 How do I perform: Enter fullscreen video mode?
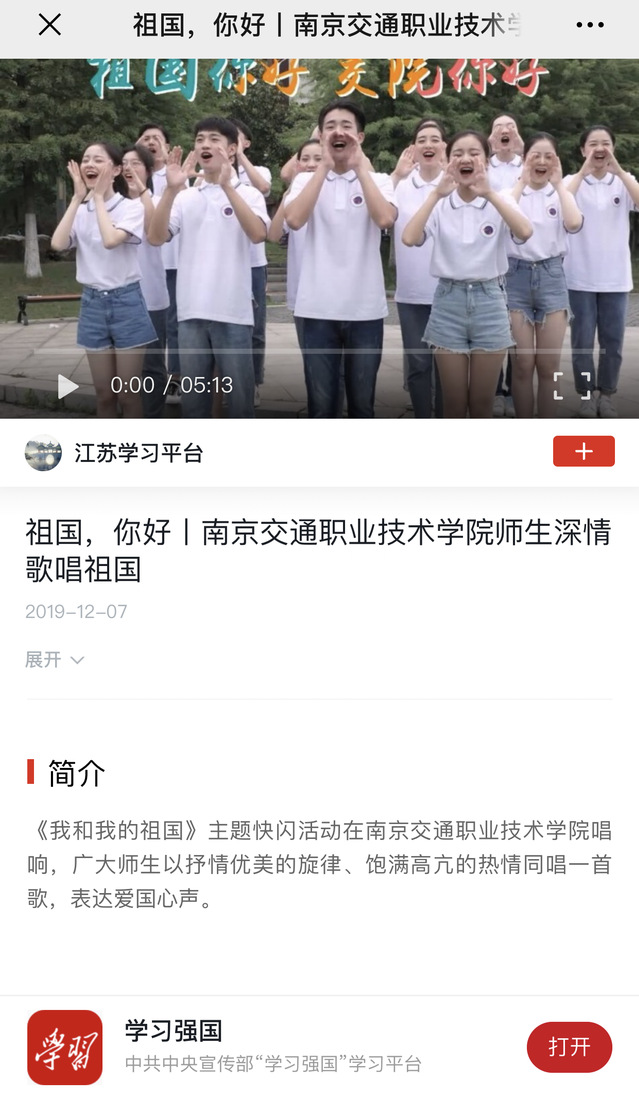click(x=572, y=386)
